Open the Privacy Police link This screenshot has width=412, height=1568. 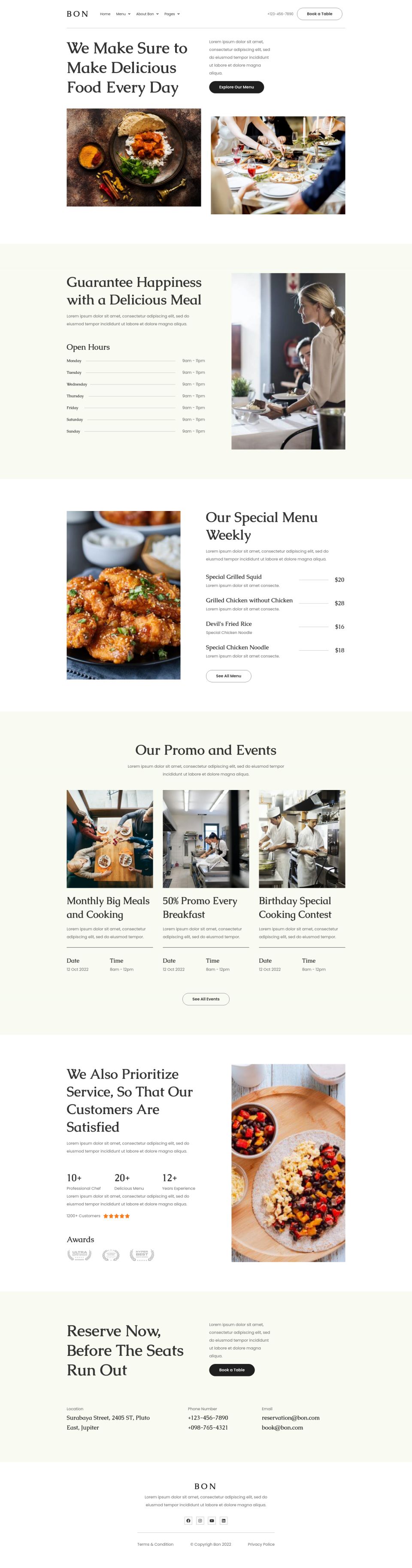point(261,1544)
